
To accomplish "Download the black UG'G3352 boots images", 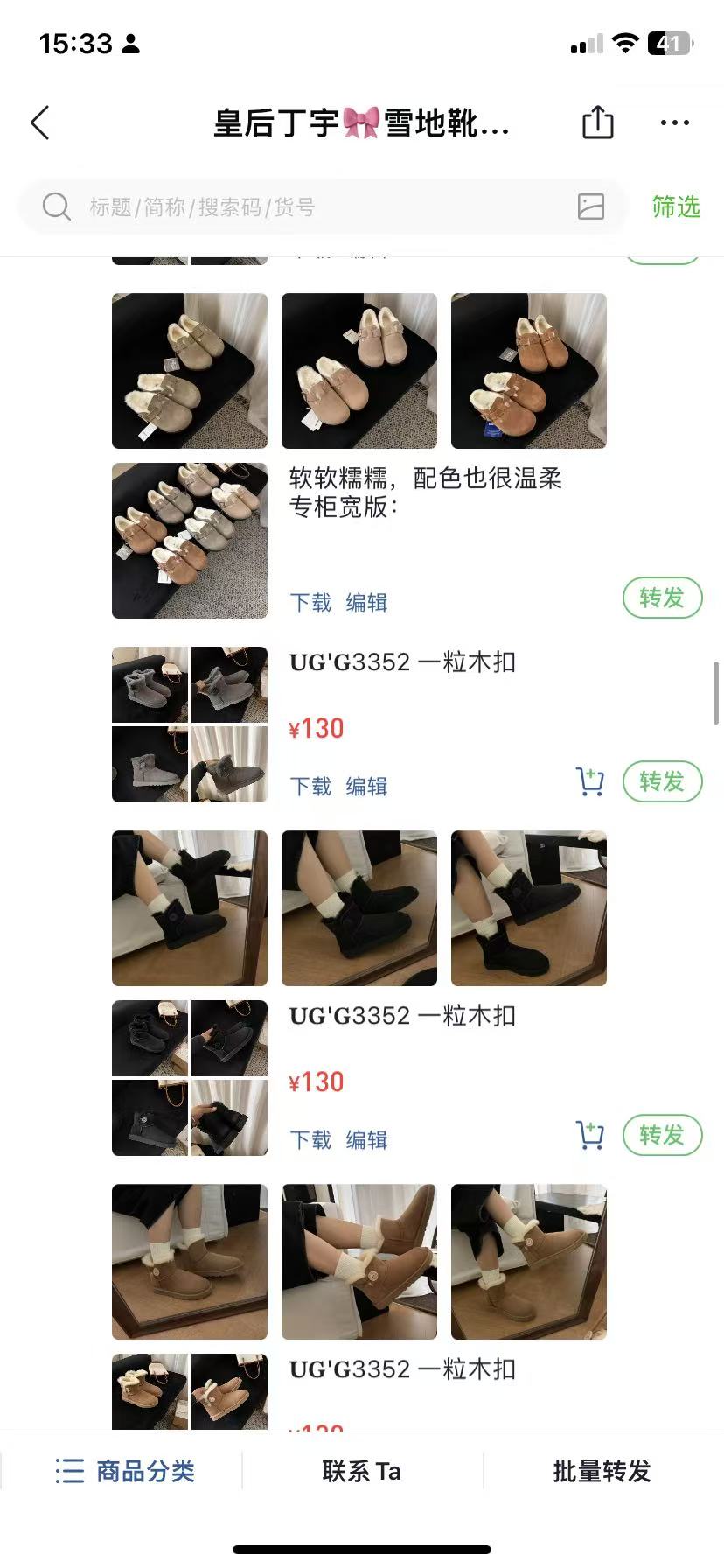I will pos(310,1140).
